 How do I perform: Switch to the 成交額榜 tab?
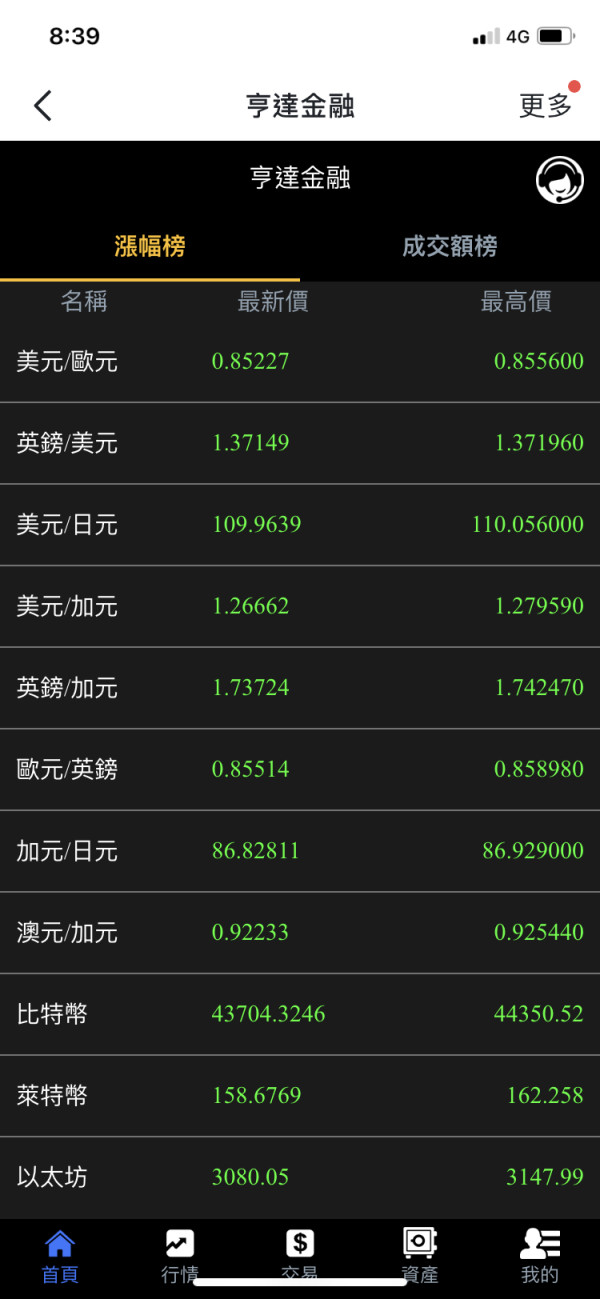point(450,247)
